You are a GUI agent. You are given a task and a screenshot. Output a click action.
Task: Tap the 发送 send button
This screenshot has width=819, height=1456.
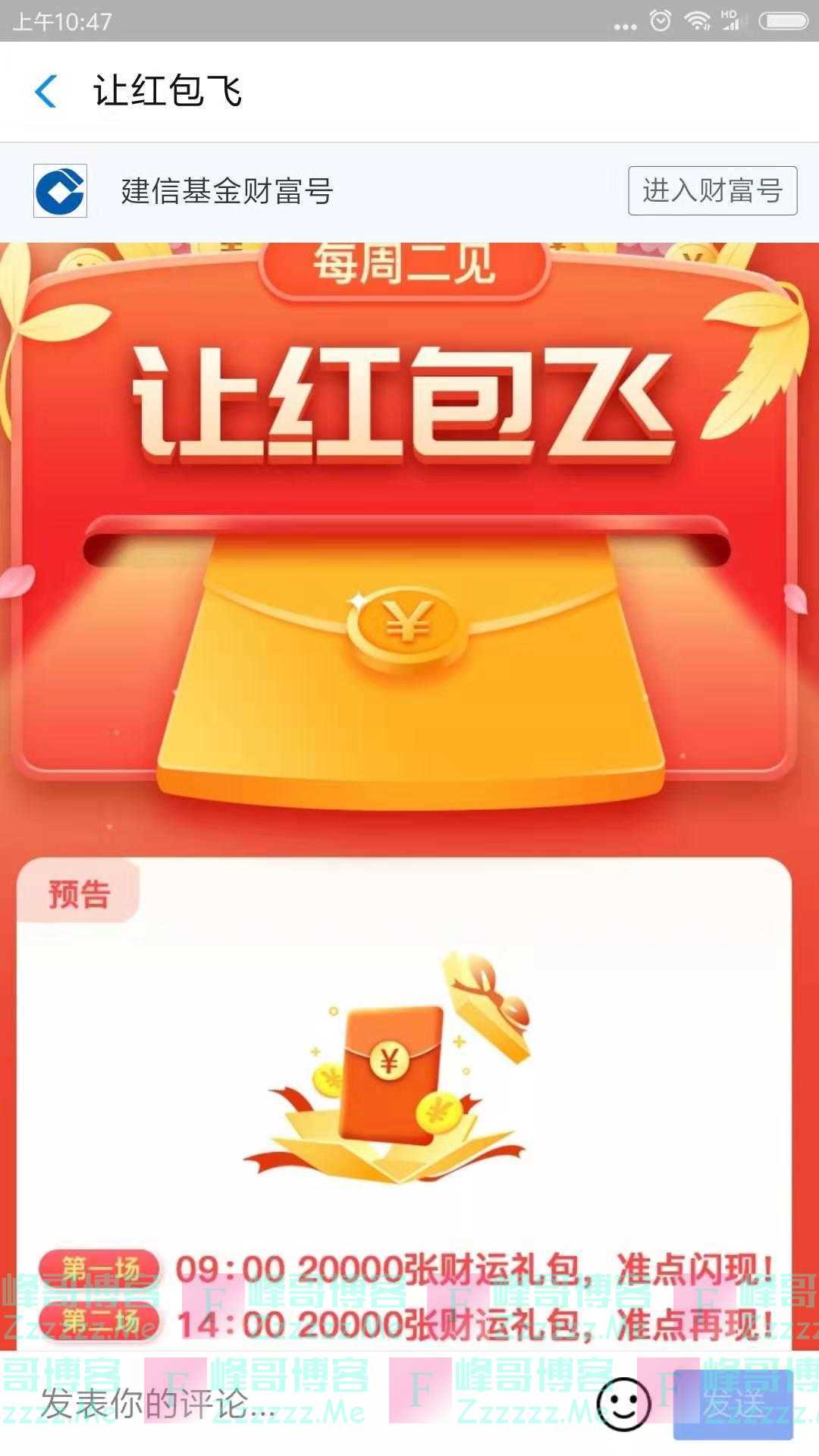point(733,1404)
